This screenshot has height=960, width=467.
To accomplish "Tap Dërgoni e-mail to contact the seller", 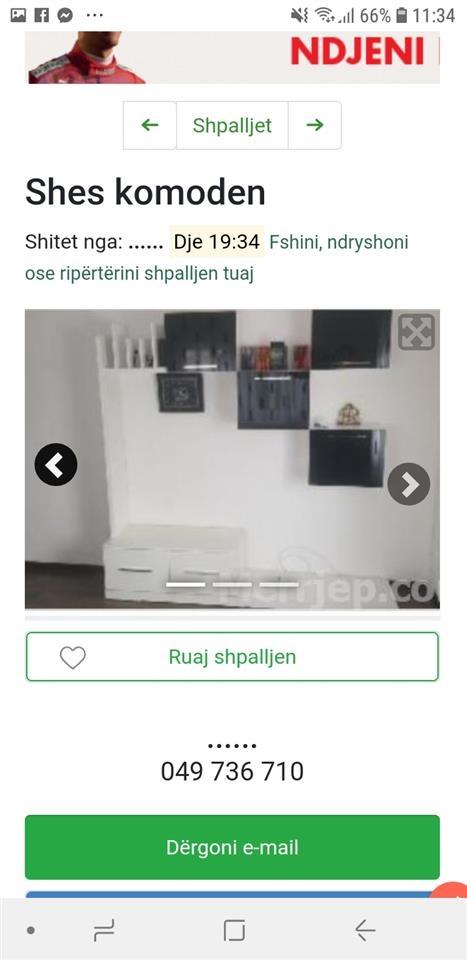I will click(232, 847).
